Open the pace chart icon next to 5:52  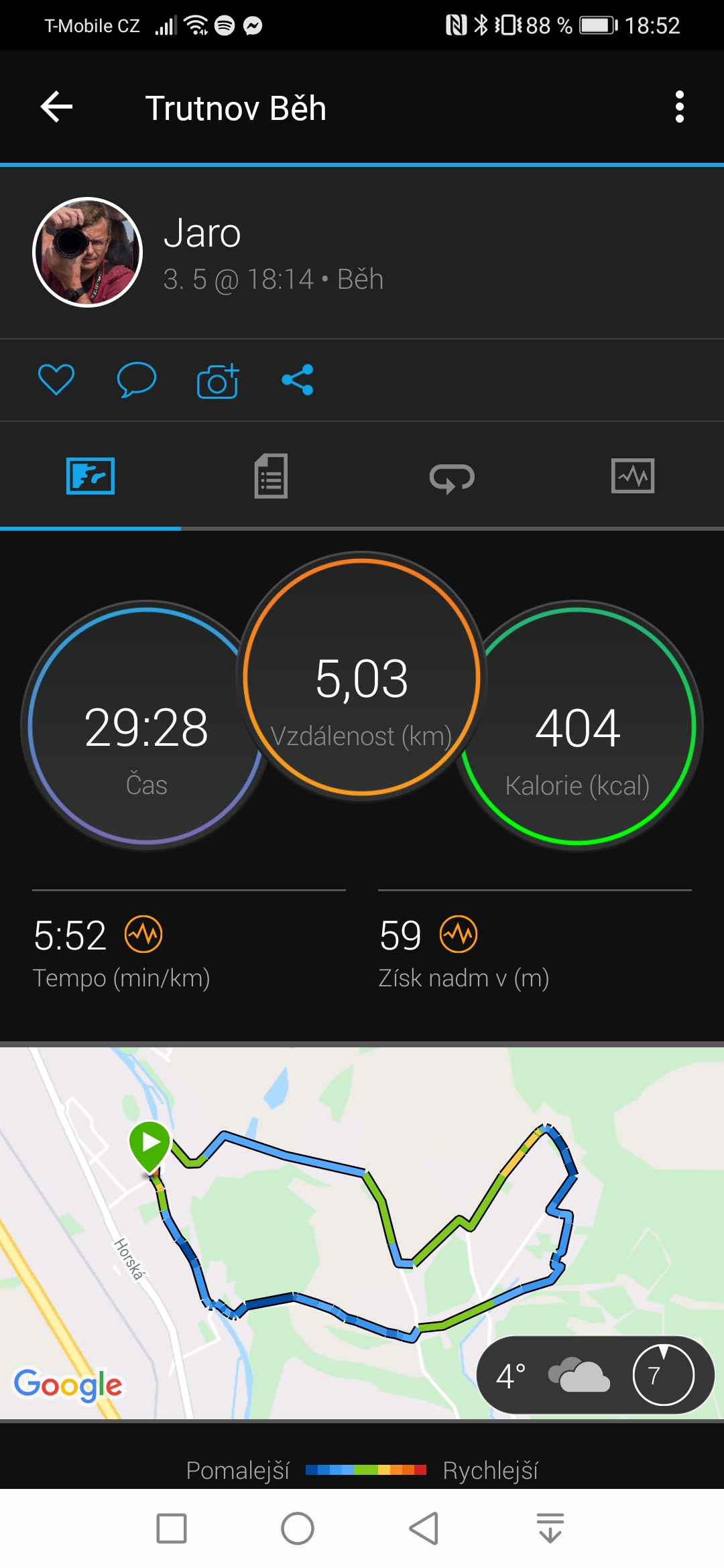coord(143,934)
